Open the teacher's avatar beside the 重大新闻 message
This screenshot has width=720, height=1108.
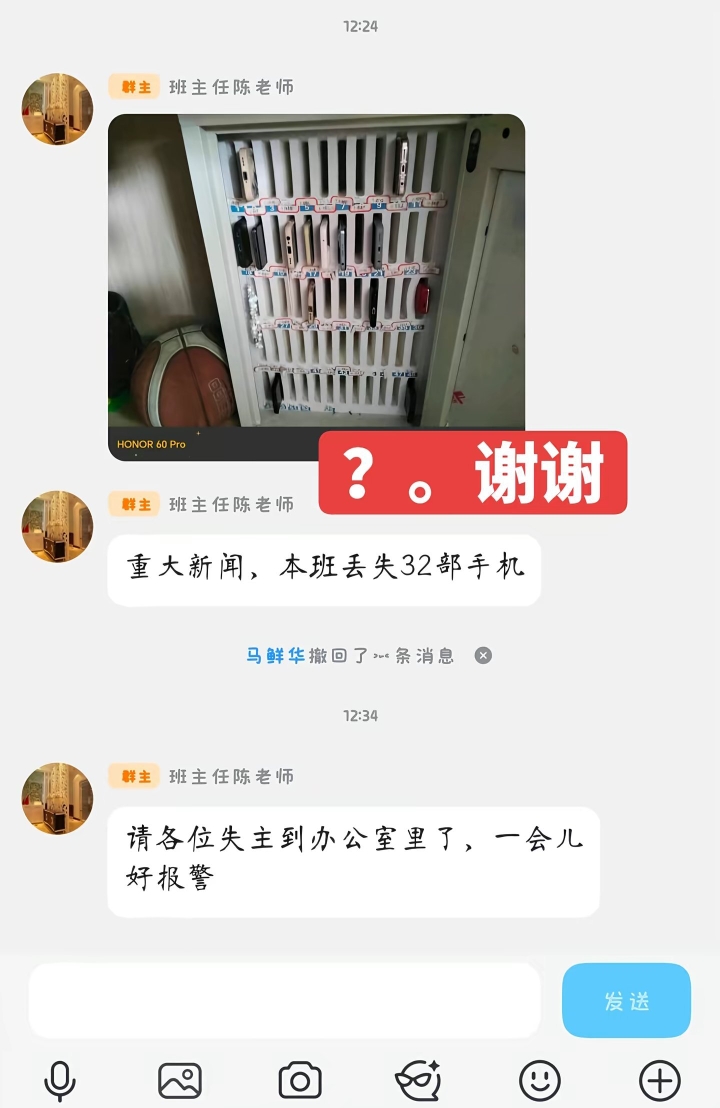(58, 526)
